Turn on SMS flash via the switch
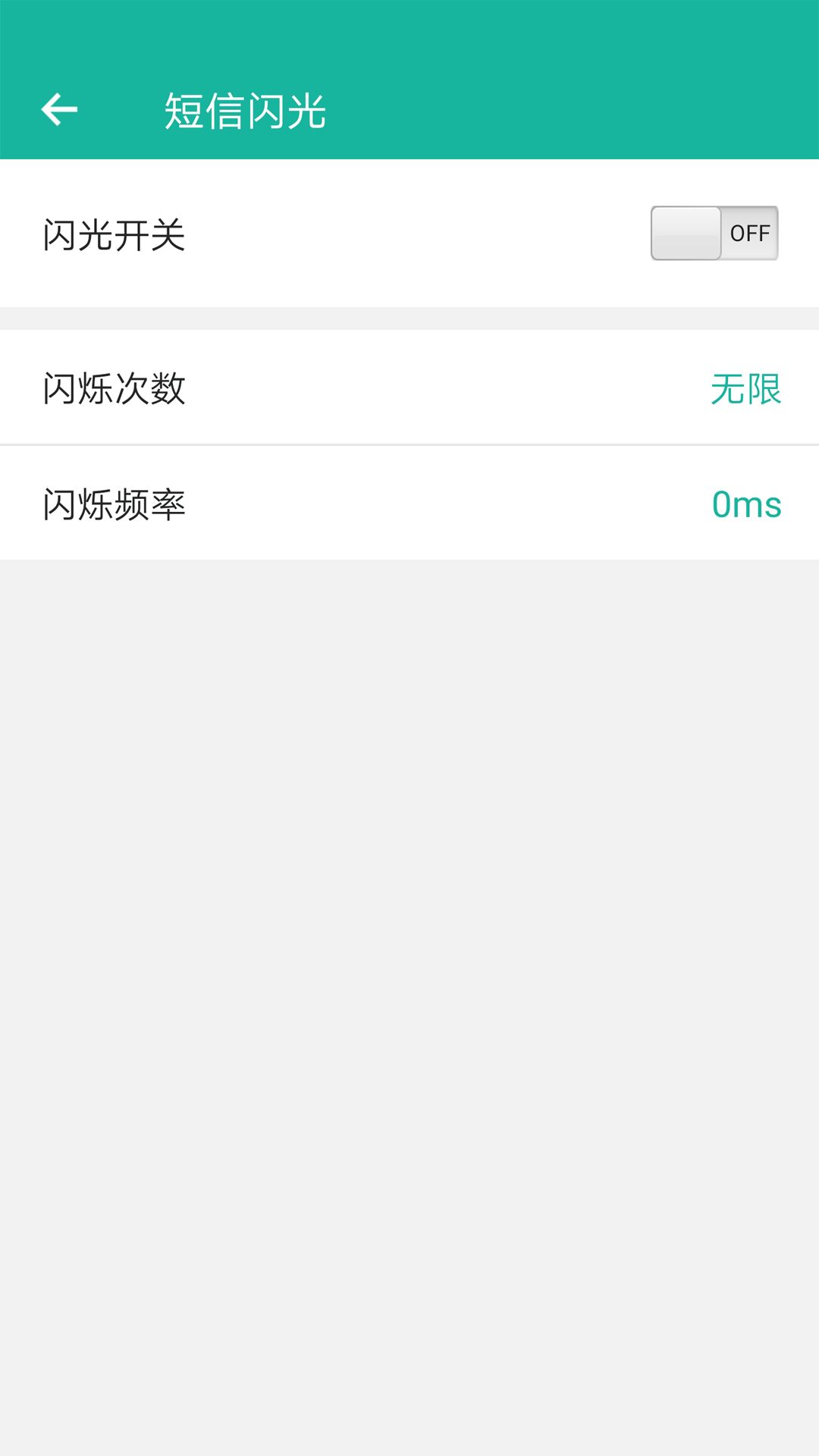This screenshot has width=819, height=1456. [x=714, y=234]
